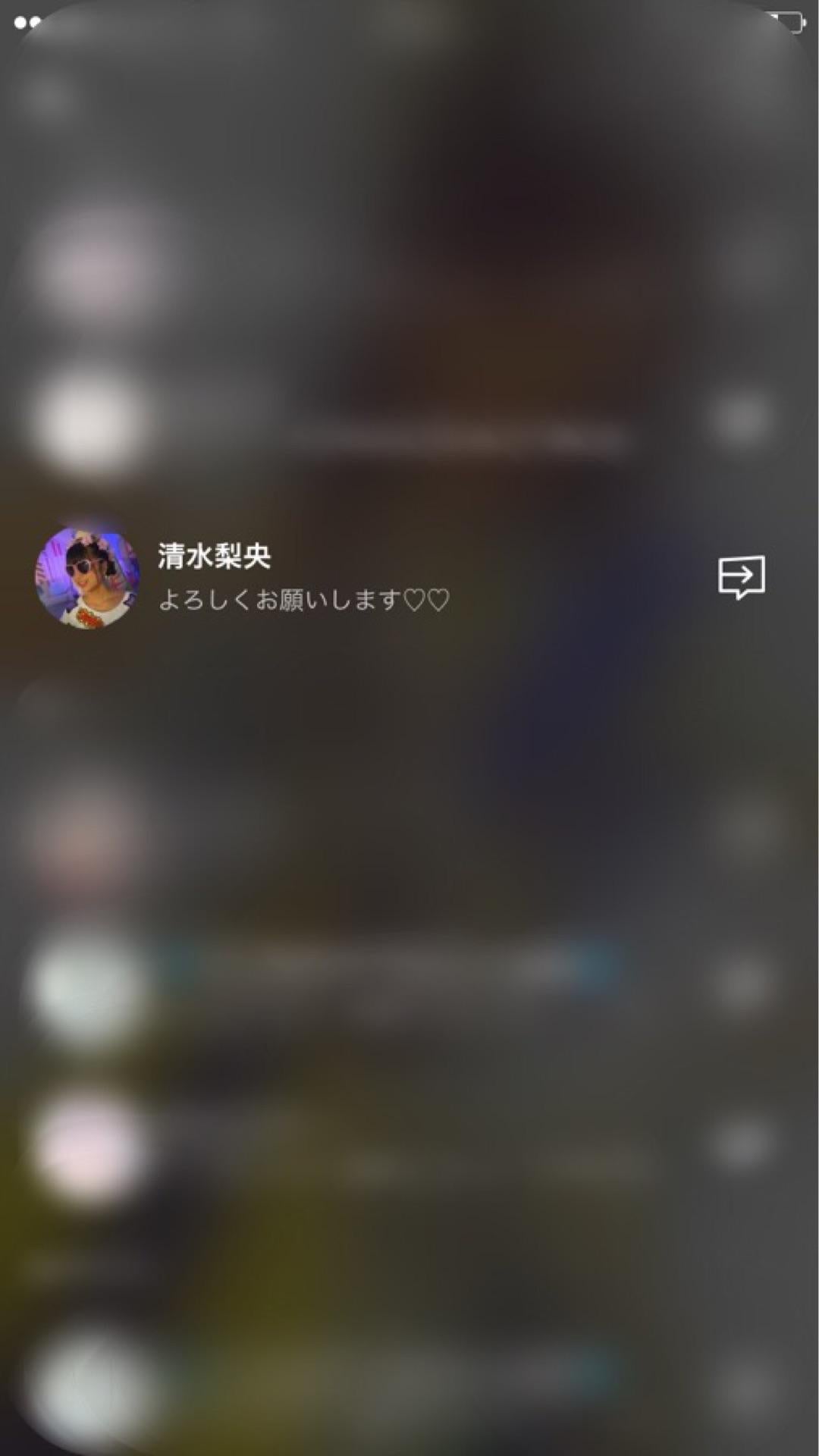Tap the reply arrow icon beside 清水梨央's comment

point(742,576)
